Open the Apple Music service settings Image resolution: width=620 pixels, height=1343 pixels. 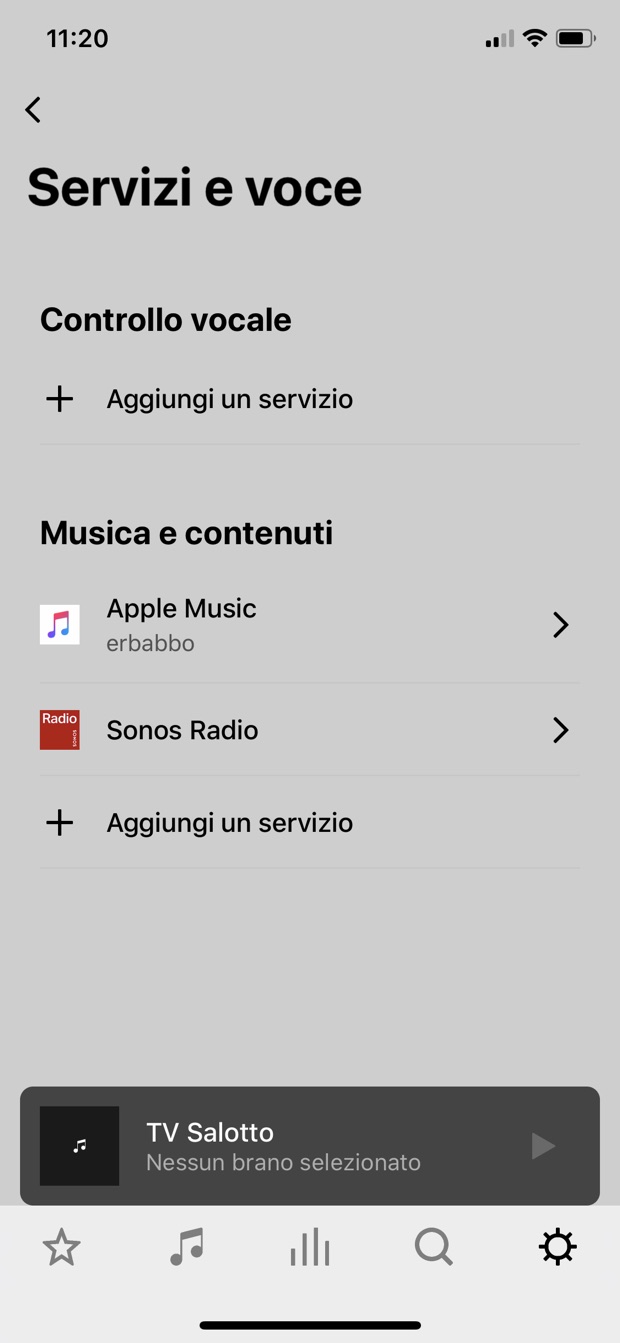[309, 625]
